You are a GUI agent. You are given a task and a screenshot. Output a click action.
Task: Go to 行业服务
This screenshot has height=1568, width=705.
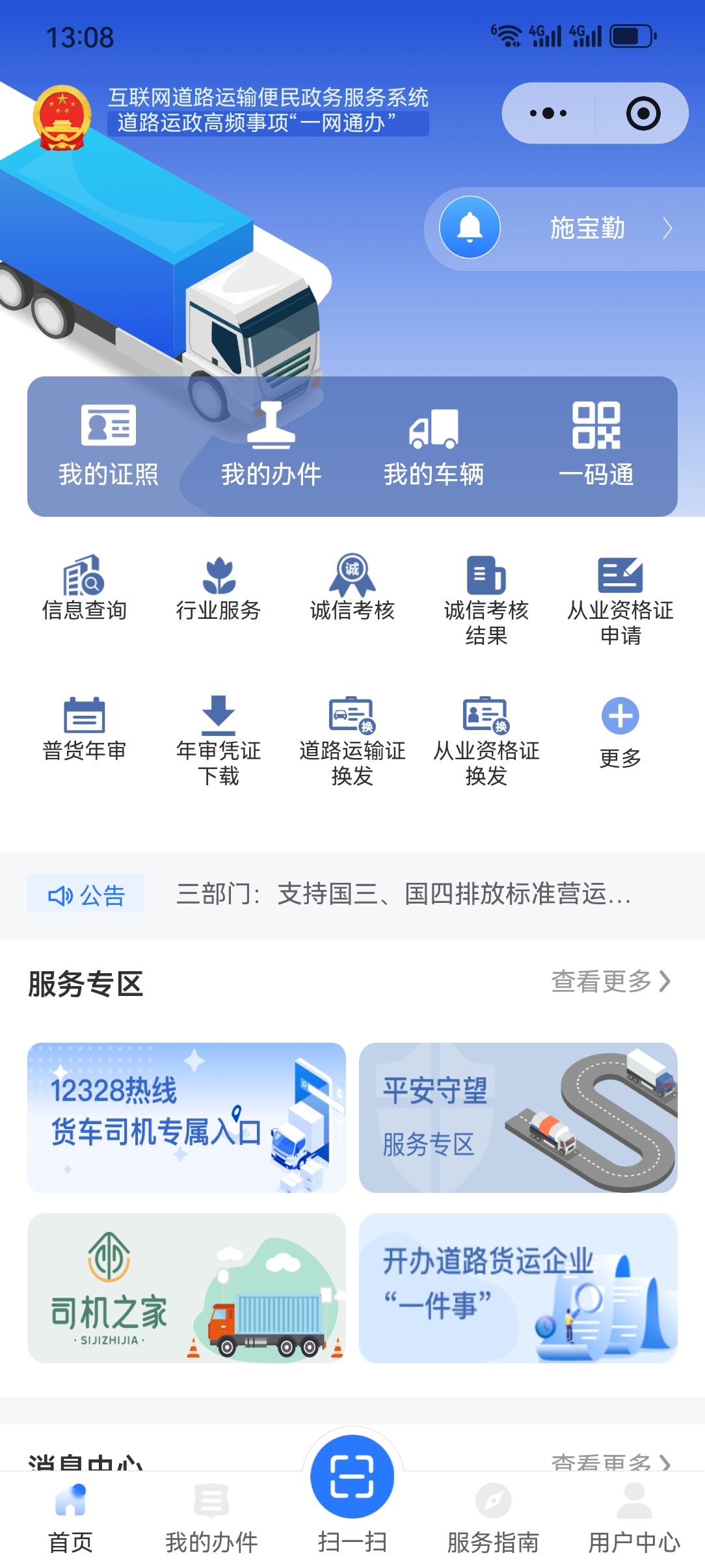tap(219, 588)
